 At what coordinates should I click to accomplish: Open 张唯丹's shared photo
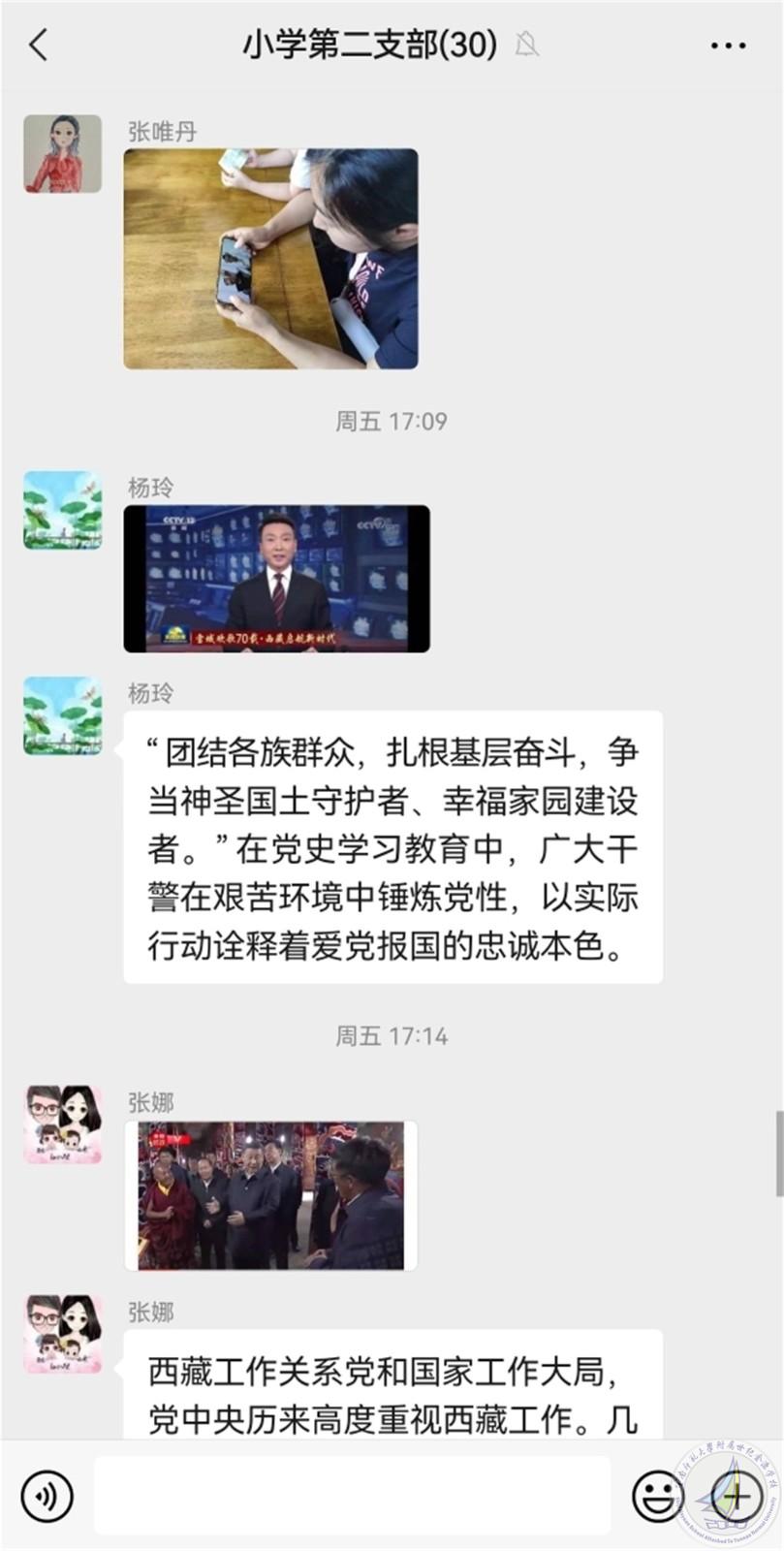click(270, 259)
